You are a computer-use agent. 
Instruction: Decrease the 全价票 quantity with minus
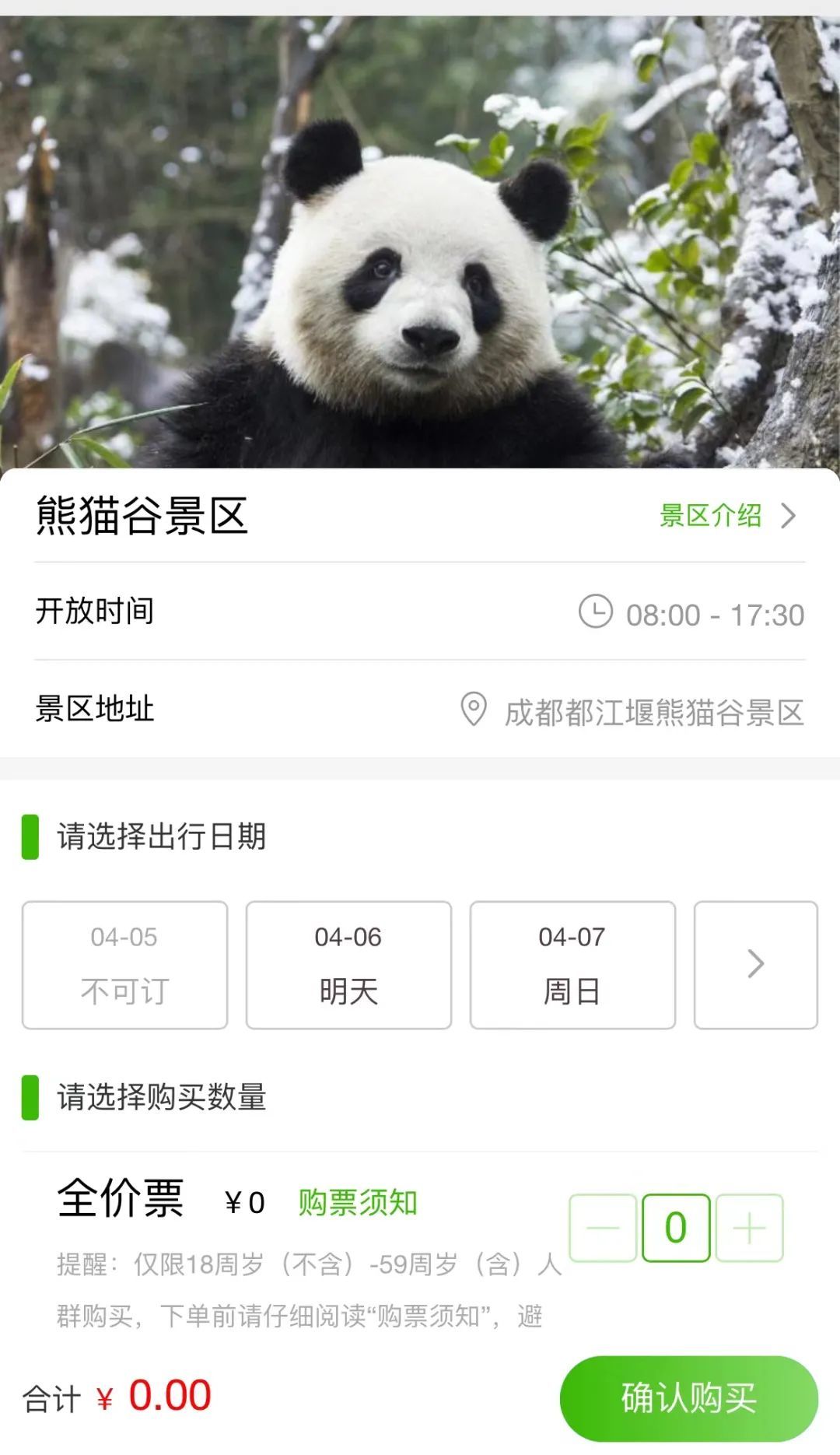pyautogui.click(x=603, y=1228)
